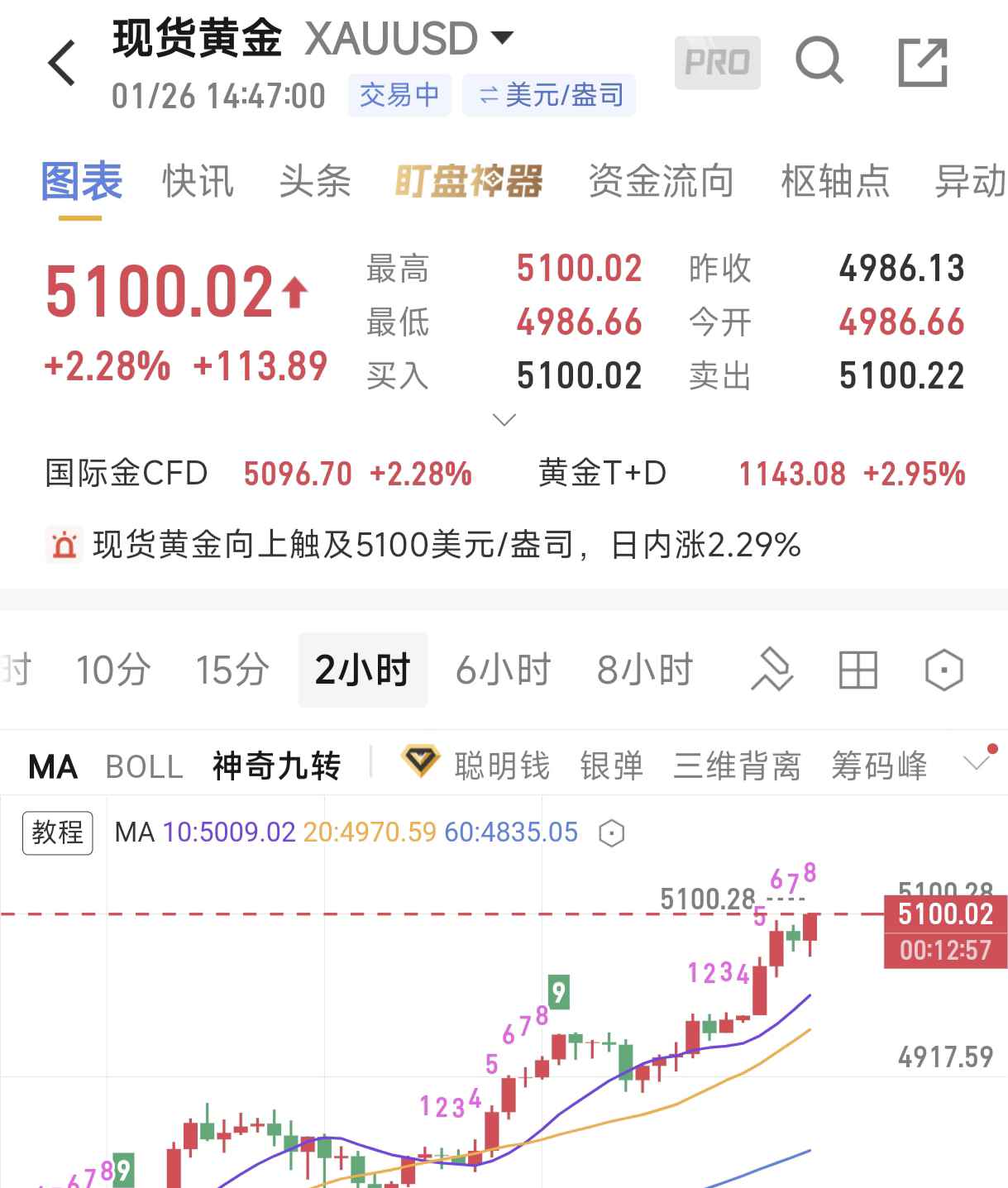The width and height of the screenshot is (1008, 1188).
Task: Select the drawing tool icon beside timeframes
Action: coord(771,670)
